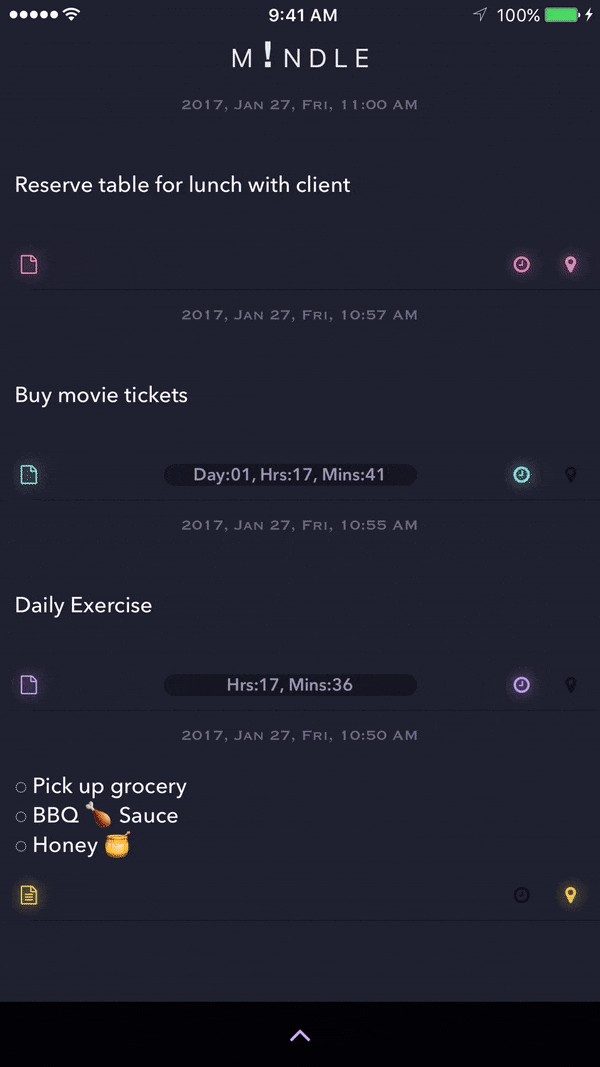Open the note icon for Reserve table
600x1067 pixels.
30,265
